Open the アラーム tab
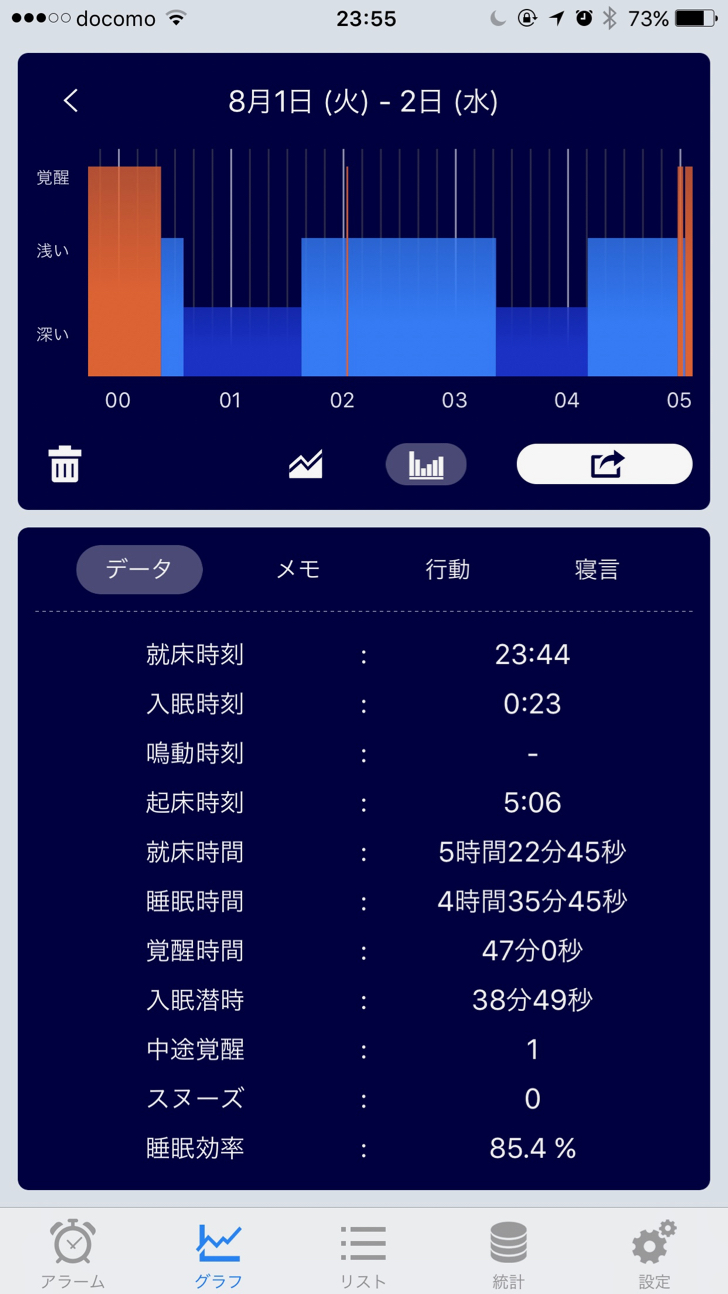Screen dimensions: 728x1294 pyautogui.click(x=73, y=1253)
